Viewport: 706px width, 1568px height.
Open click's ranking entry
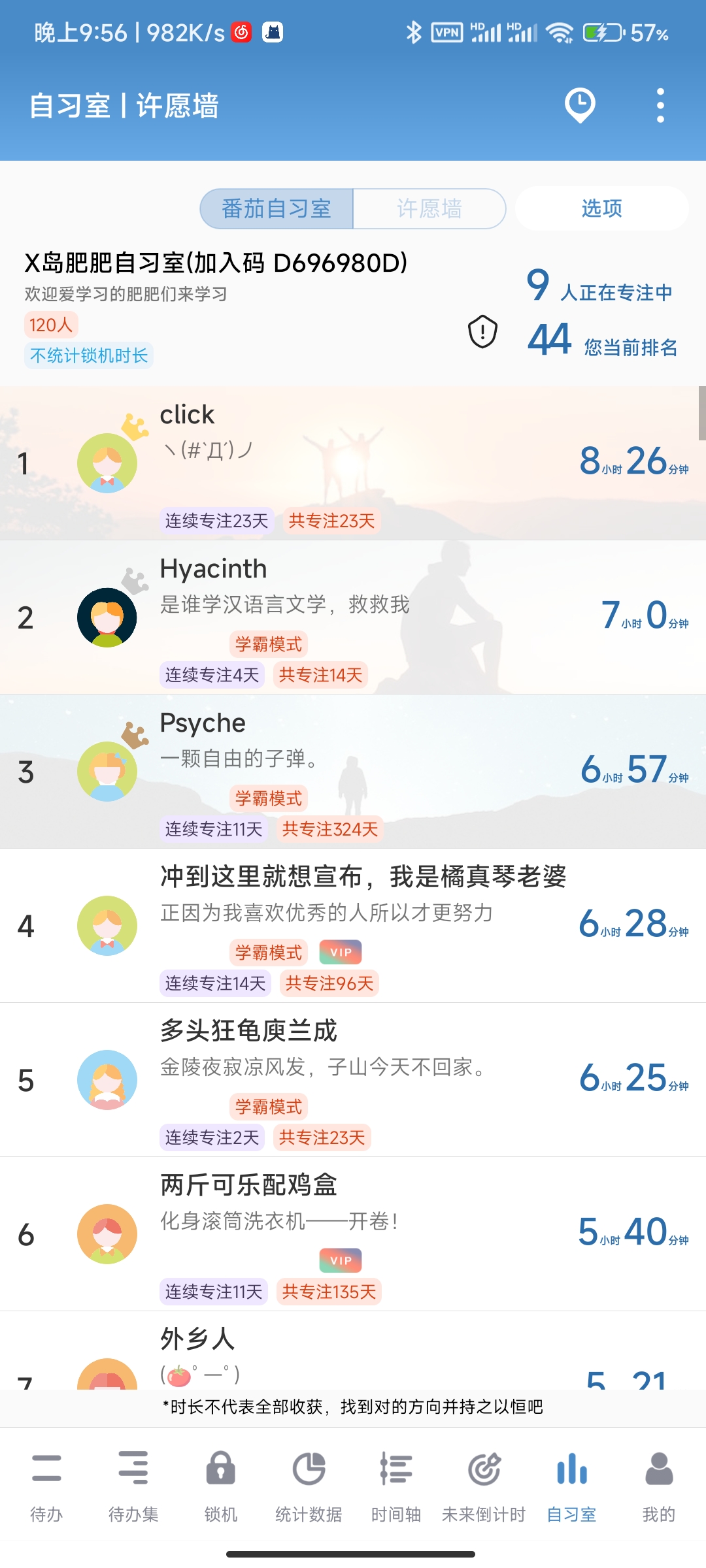point(353,463)
